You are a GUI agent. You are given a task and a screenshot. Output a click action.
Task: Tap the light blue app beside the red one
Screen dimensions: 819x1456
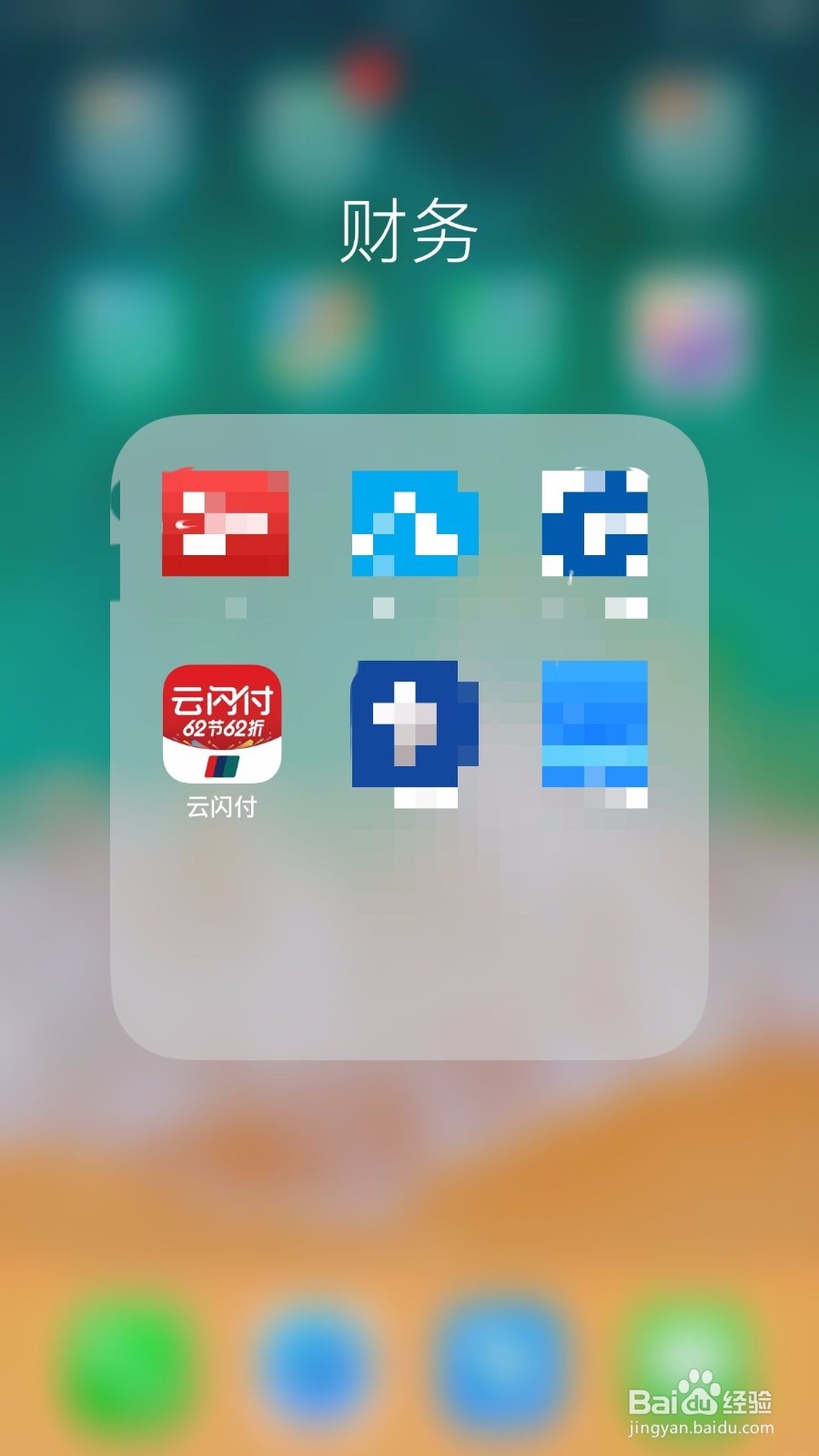pyautogui.click(x=414, y=523)
